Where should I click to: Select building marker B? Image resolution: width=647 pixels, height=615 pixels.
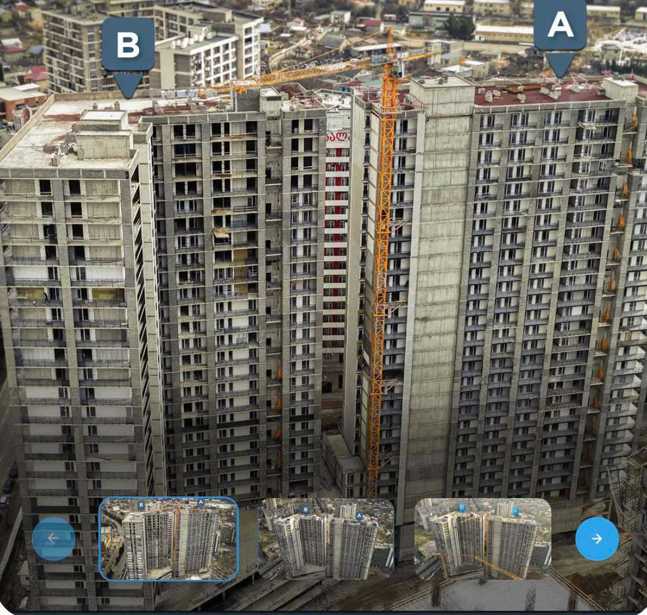tap(128, 48)
